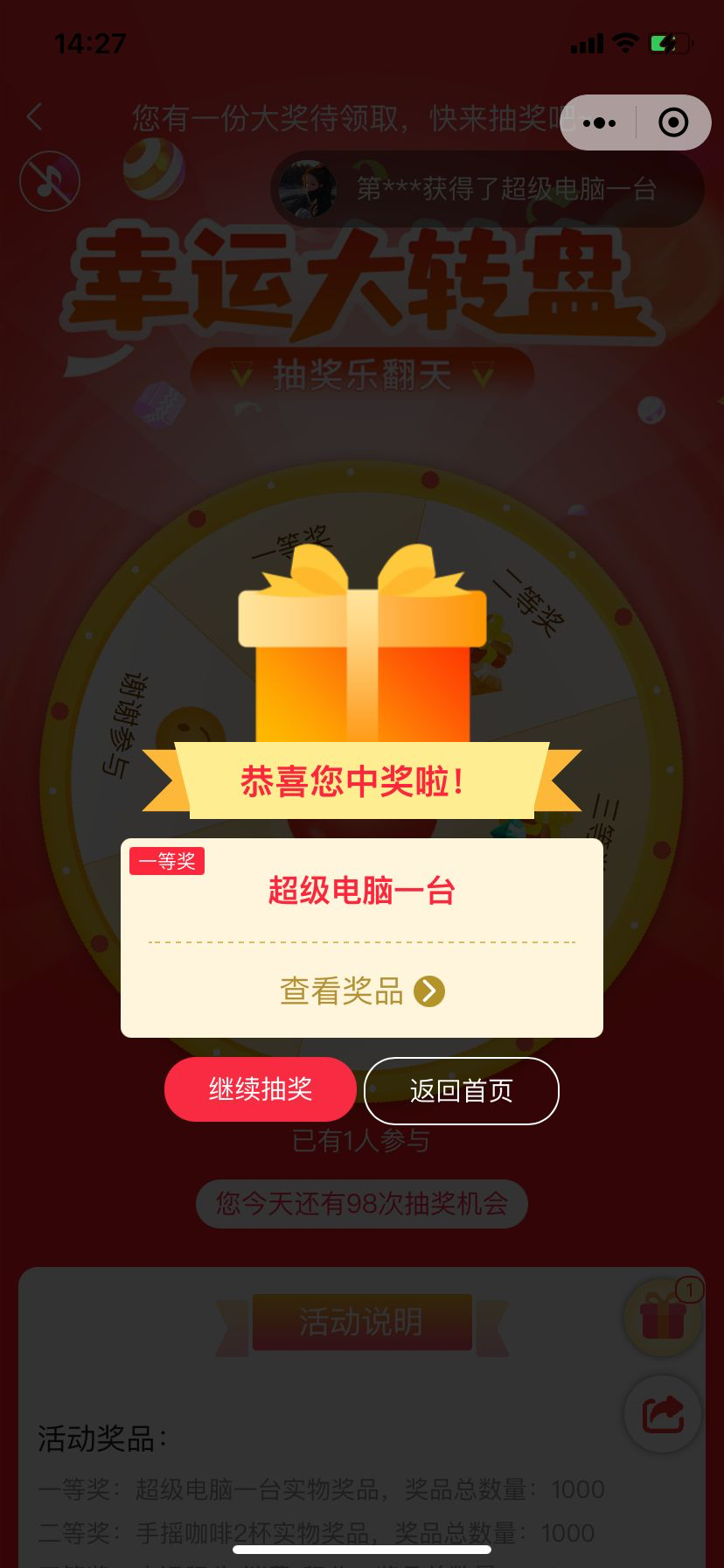
Task: Open the mini program more menu
Action: tap(599, 122)
